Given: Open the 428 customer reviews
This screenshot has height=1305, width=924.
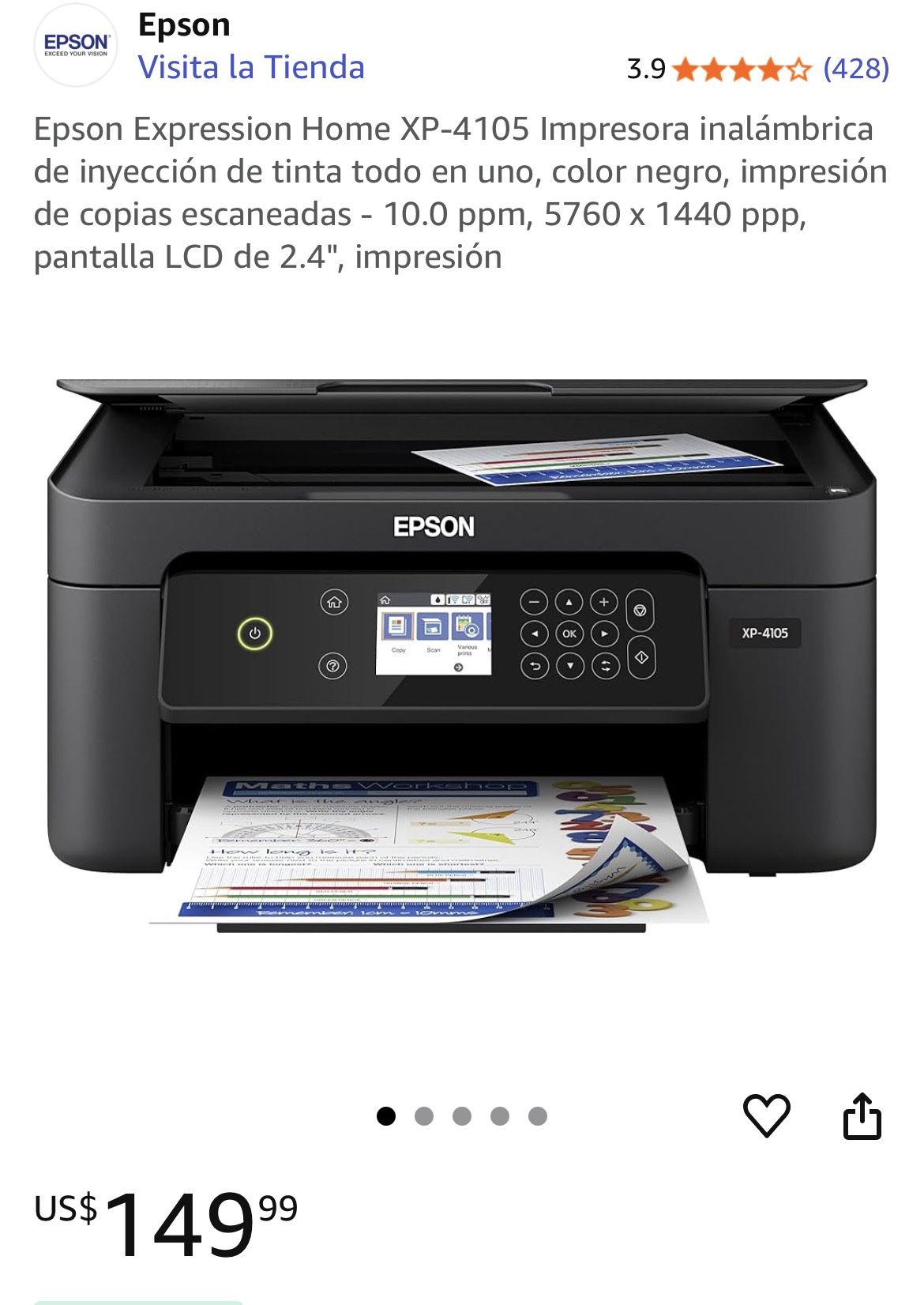Looking at the screenshot, I should click(x=856, y=69).
